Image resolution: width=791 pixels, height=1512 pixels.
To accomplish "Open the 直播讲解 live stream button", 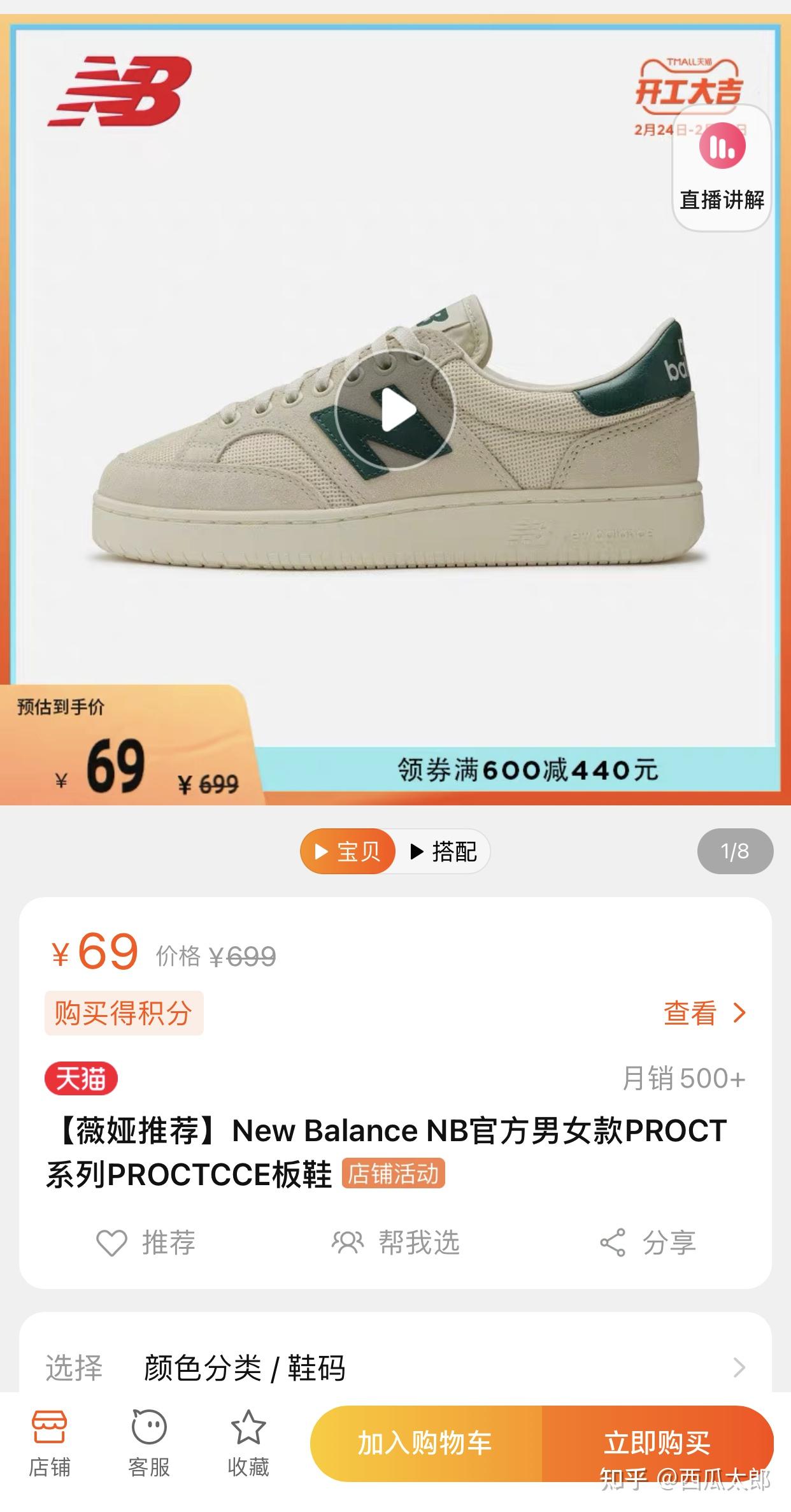I will pos(722,168).
